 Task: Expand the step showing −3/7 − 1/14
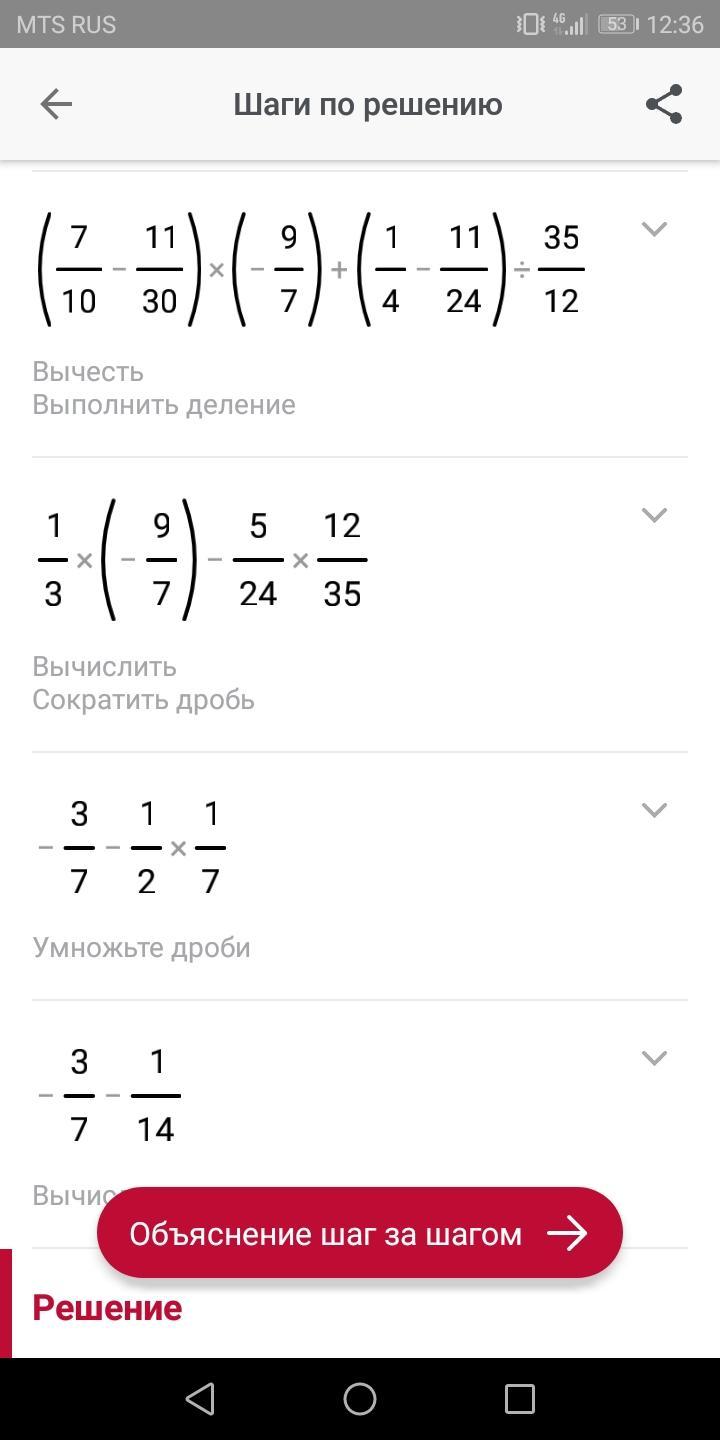(654, 1058)
